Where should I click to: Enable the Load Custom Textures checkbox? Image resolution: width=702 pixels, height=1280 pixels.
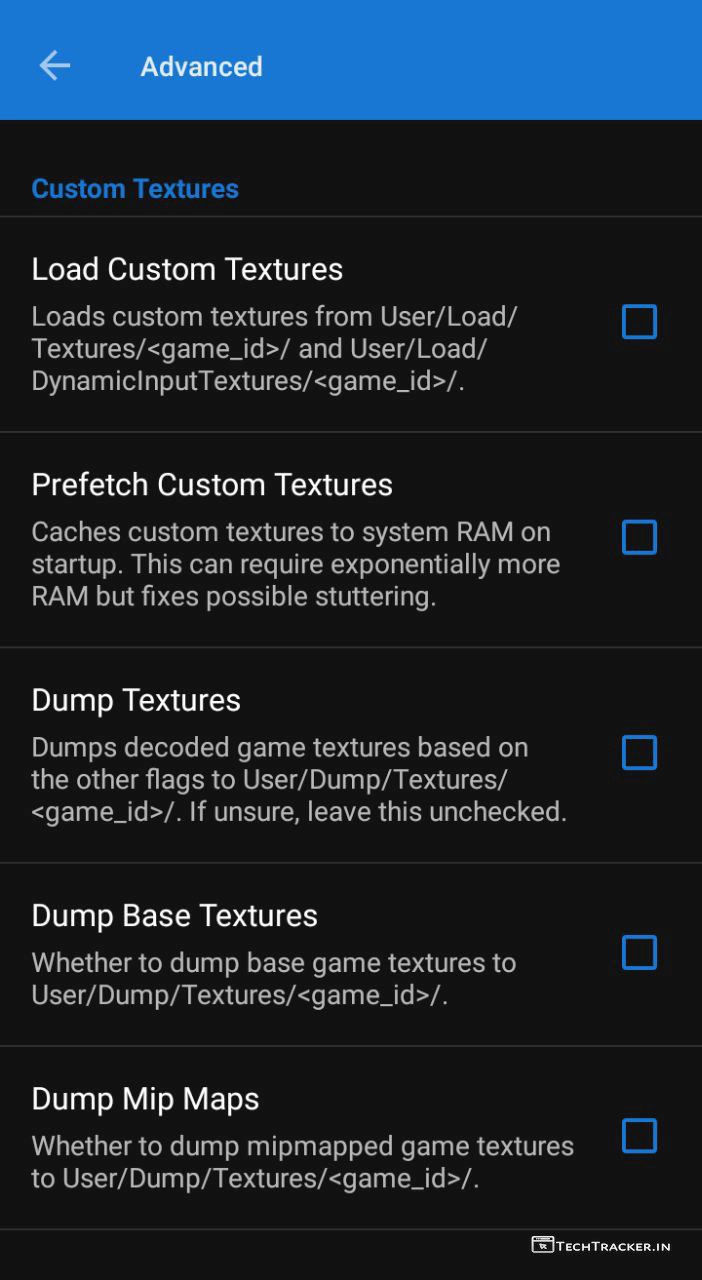pos(639,322)
